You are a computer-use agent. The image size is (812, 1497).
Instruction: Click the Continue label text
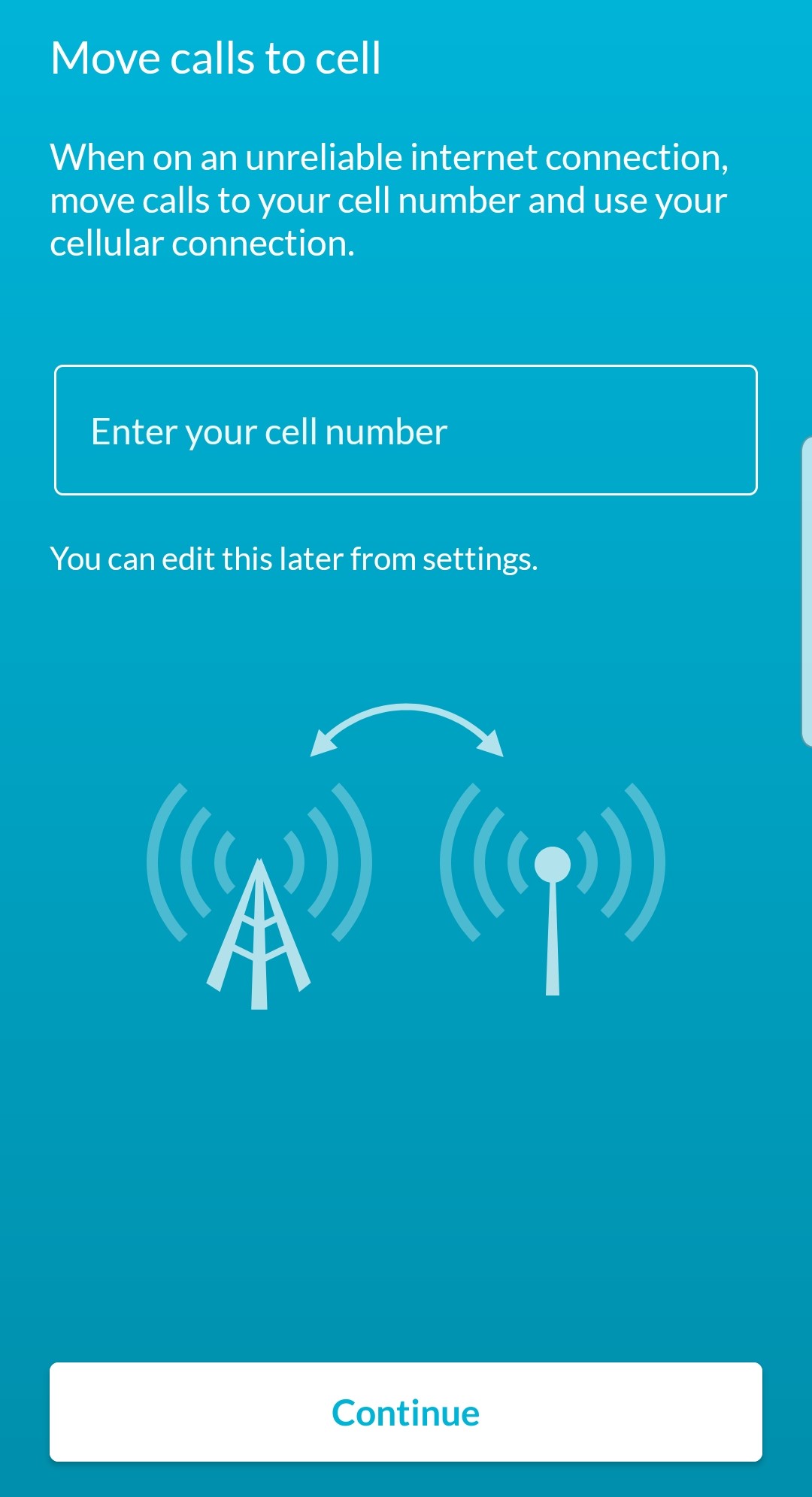click(x=406, y=1411)
